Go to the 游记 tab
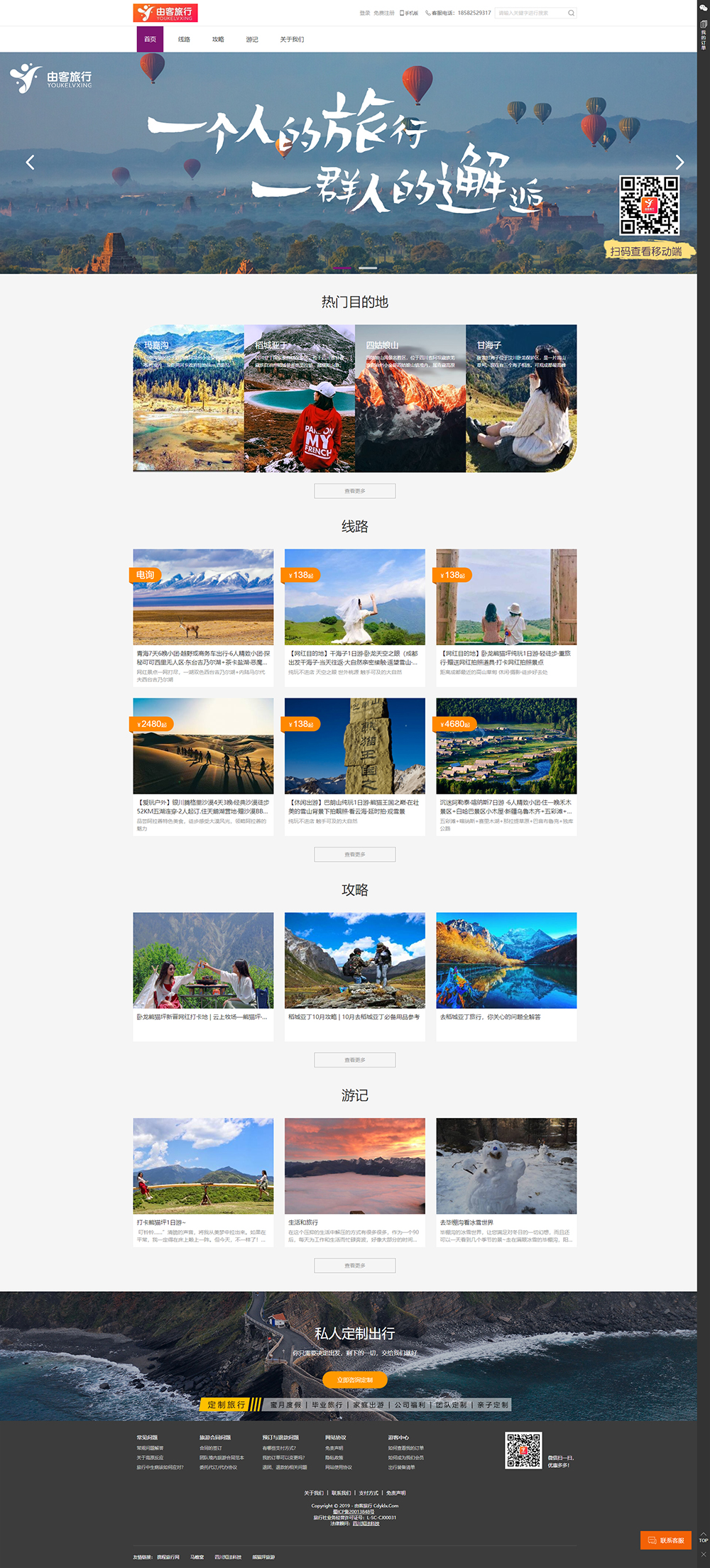The height and width of the screenshot is (1568, 710). [x=252, y=40]
